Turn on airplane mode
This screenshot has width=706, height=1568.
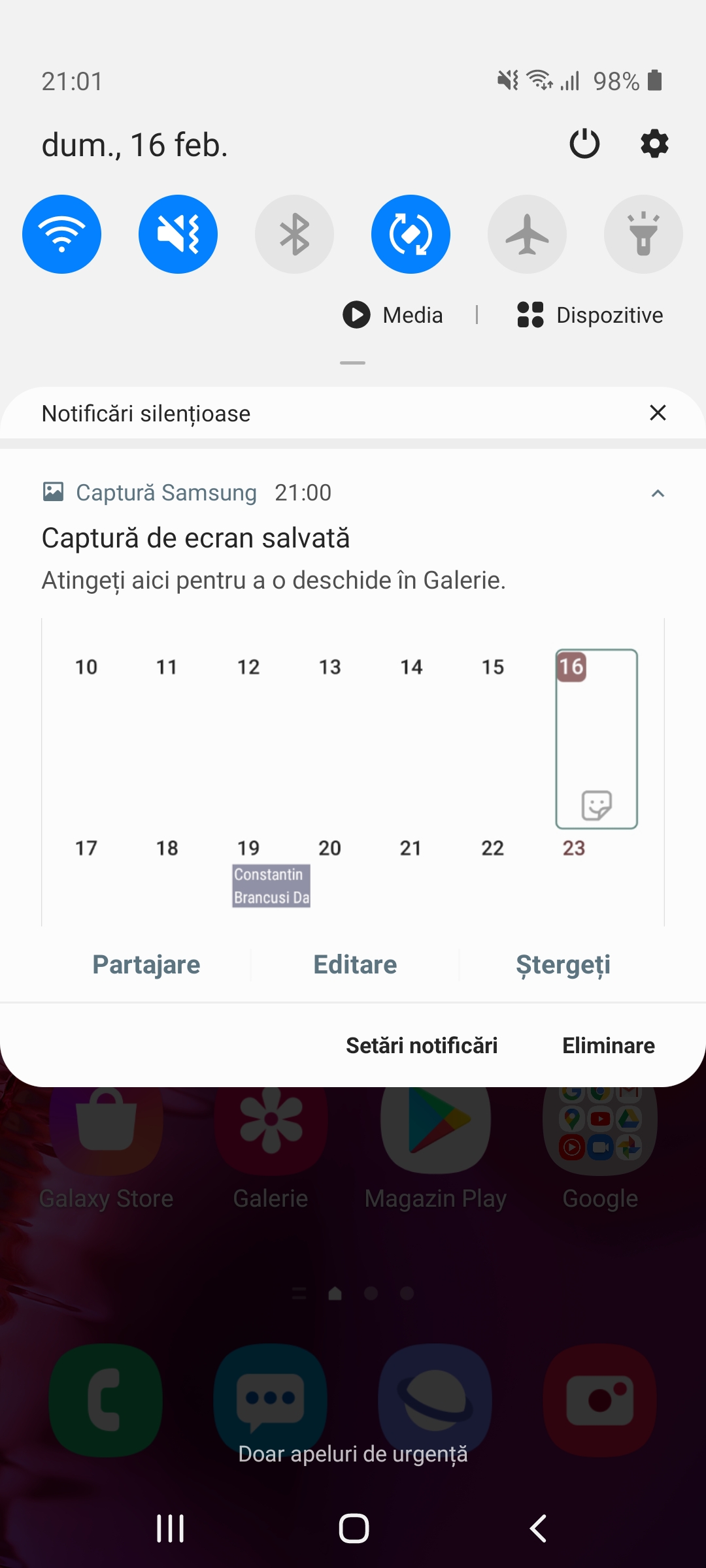528,235
